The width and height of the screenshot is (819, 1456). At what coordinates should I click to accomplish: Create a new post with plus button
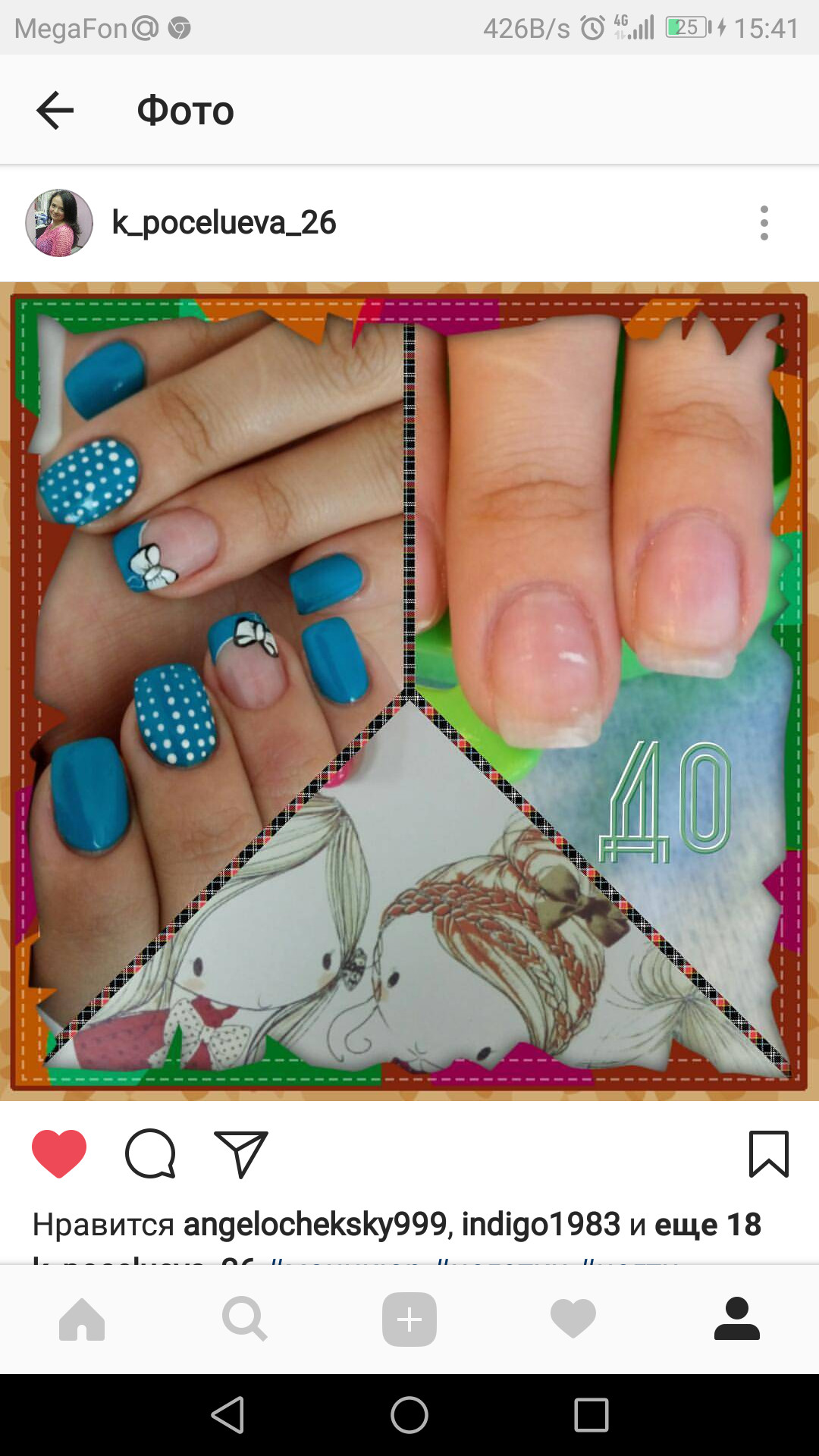tap(409, 1319)
